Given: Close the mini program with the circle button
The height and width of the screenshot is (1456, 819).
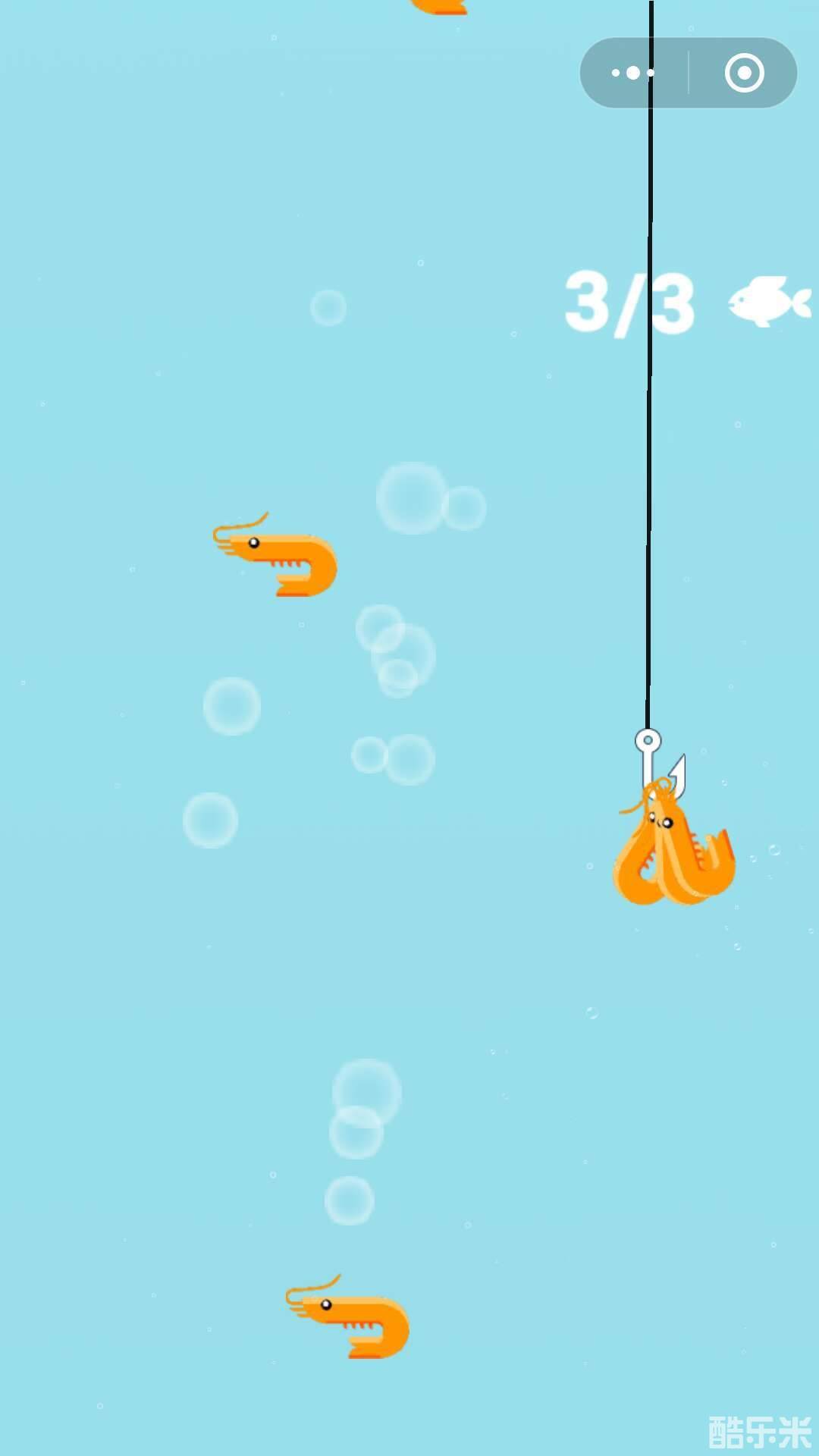Looking at the screenshot, I should point(744,73).
